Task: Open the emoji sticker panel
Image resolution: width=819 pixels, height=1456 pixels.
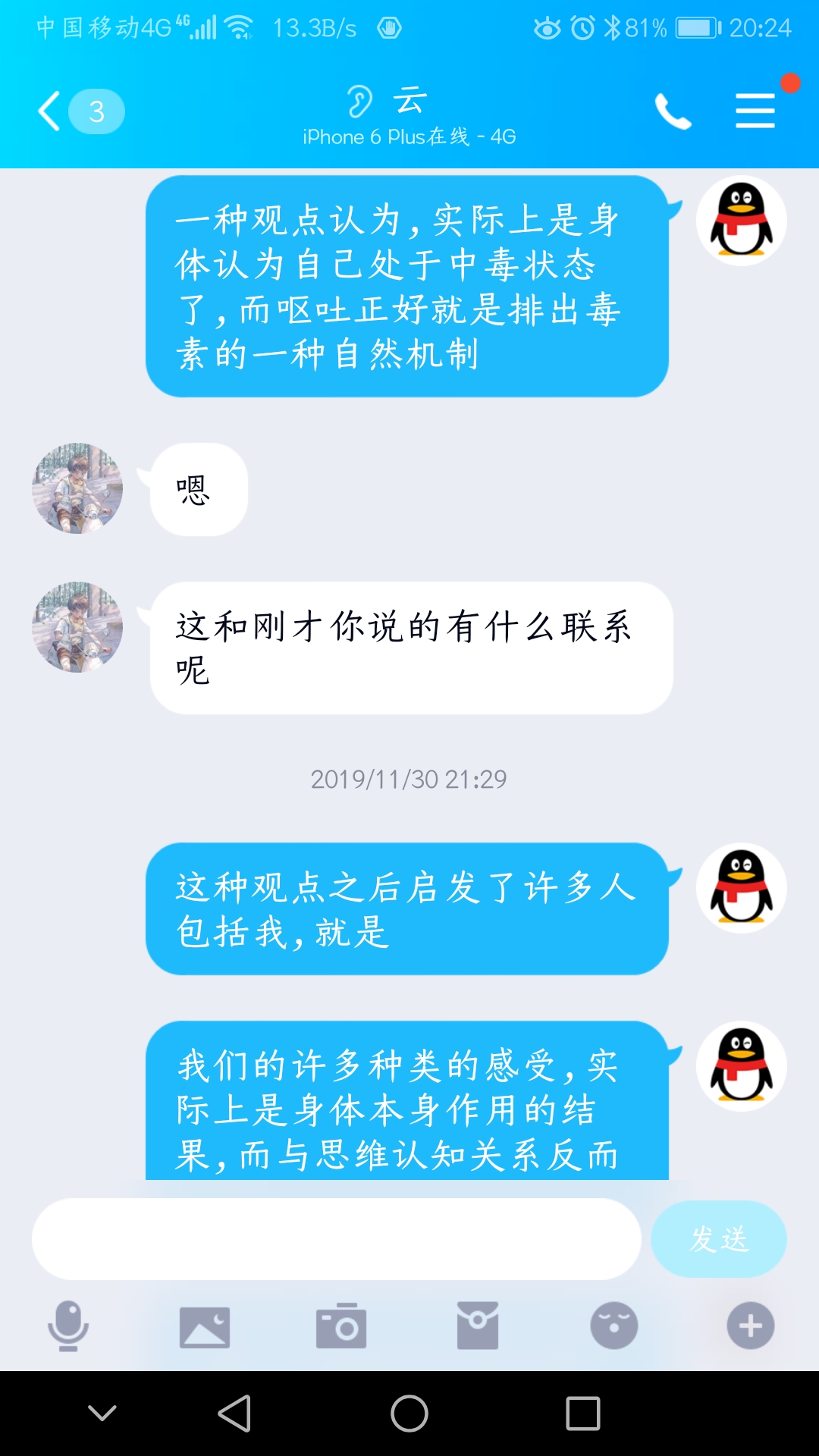Action: [x=613, y=1326]
